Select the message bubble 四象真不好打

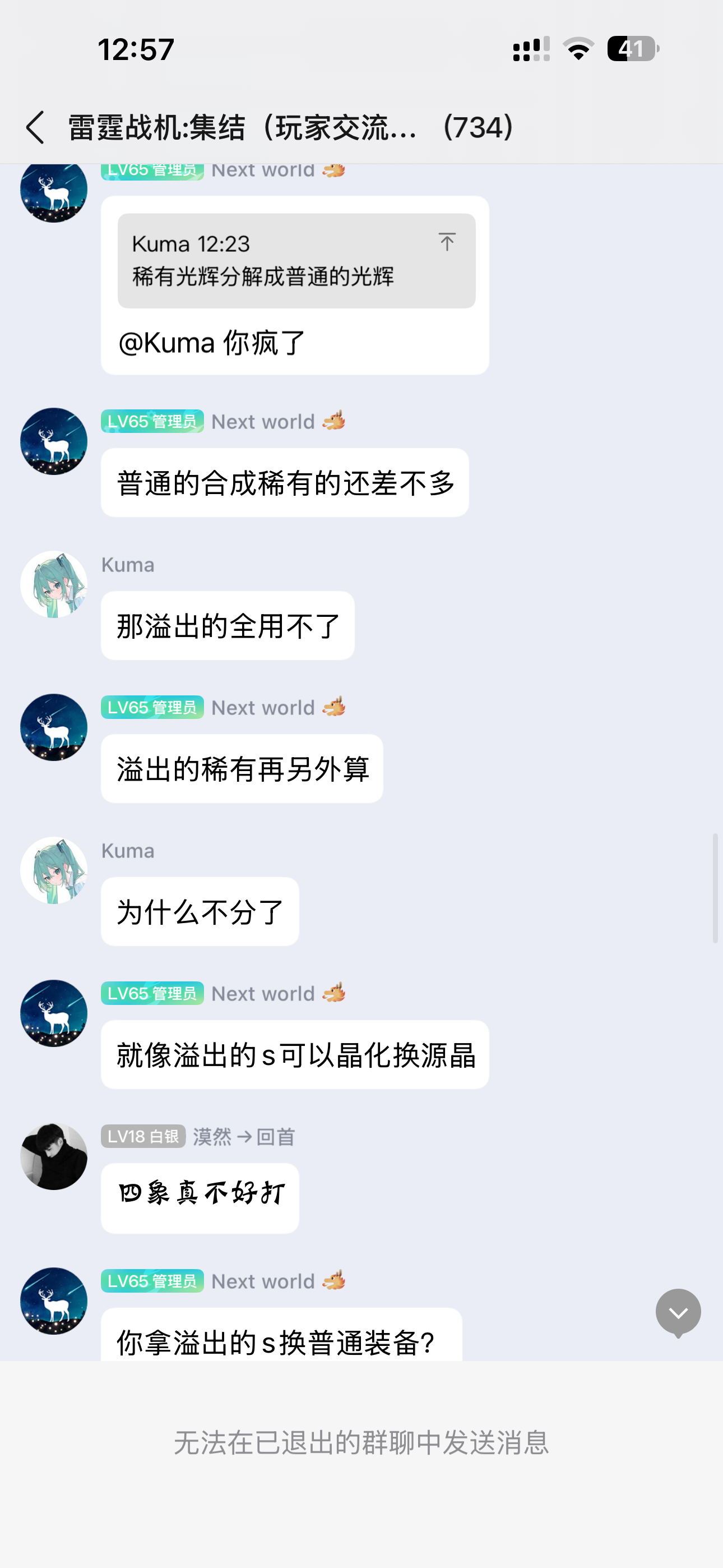200,1197
